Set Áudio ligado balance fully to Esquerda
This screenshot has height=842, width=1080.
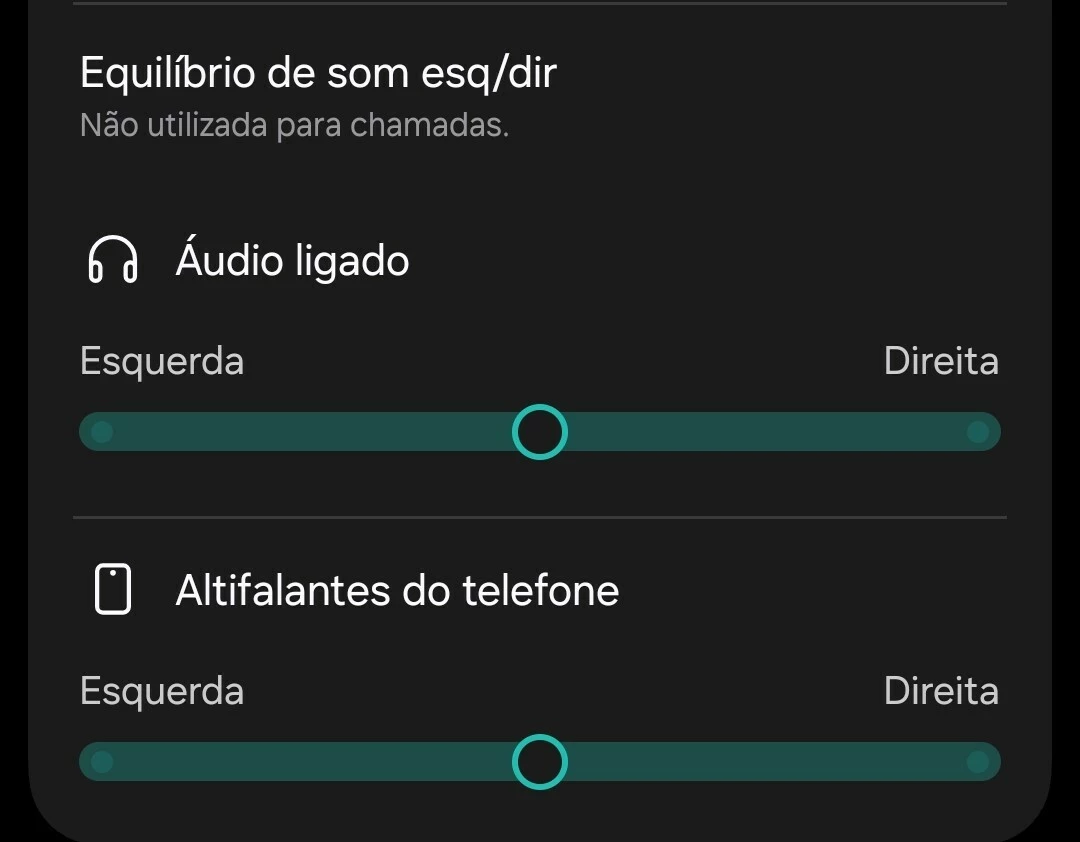tap(101, 432)
